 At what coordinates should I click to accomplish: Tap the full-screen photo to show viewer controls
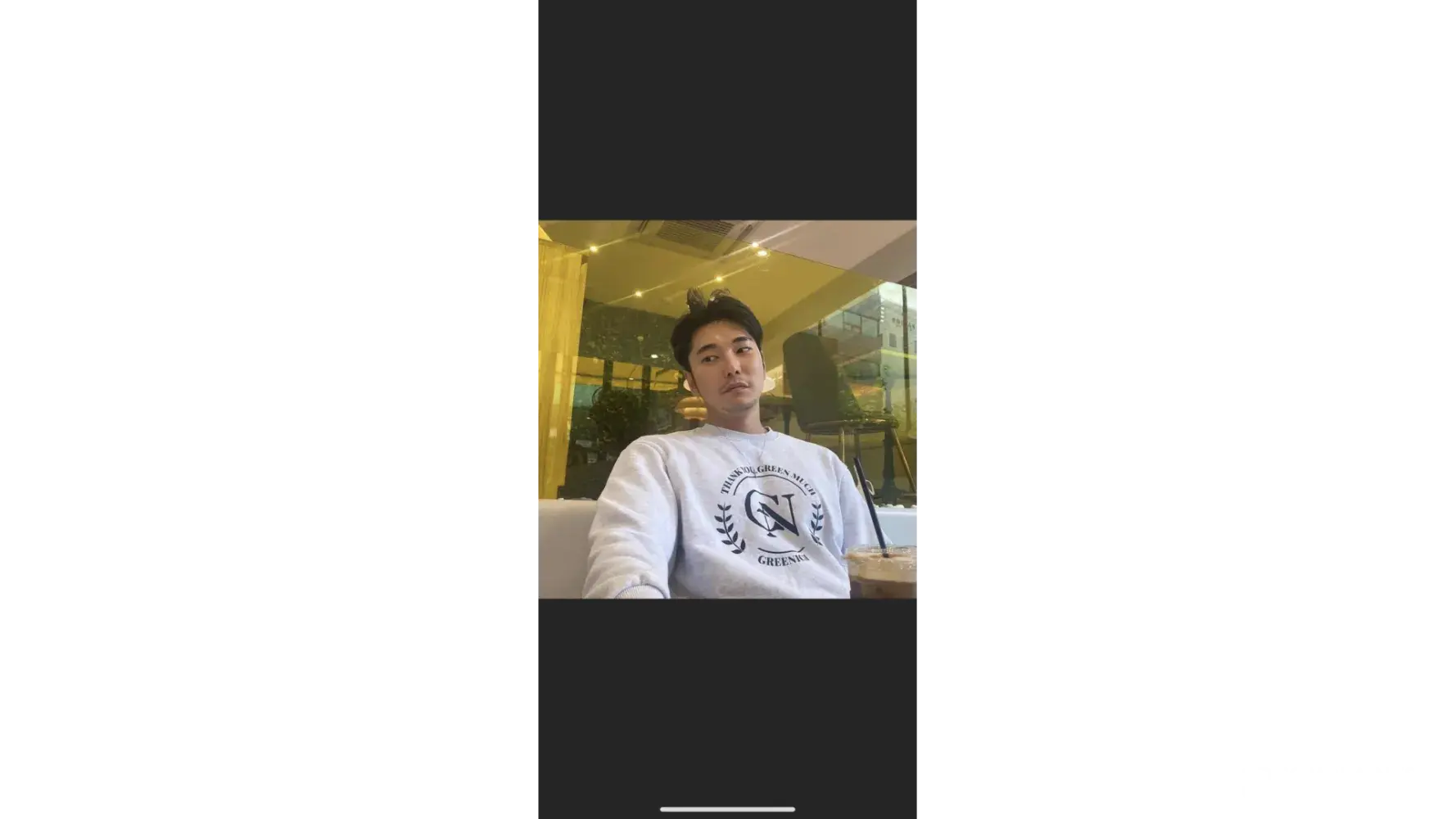click(726, 409)
